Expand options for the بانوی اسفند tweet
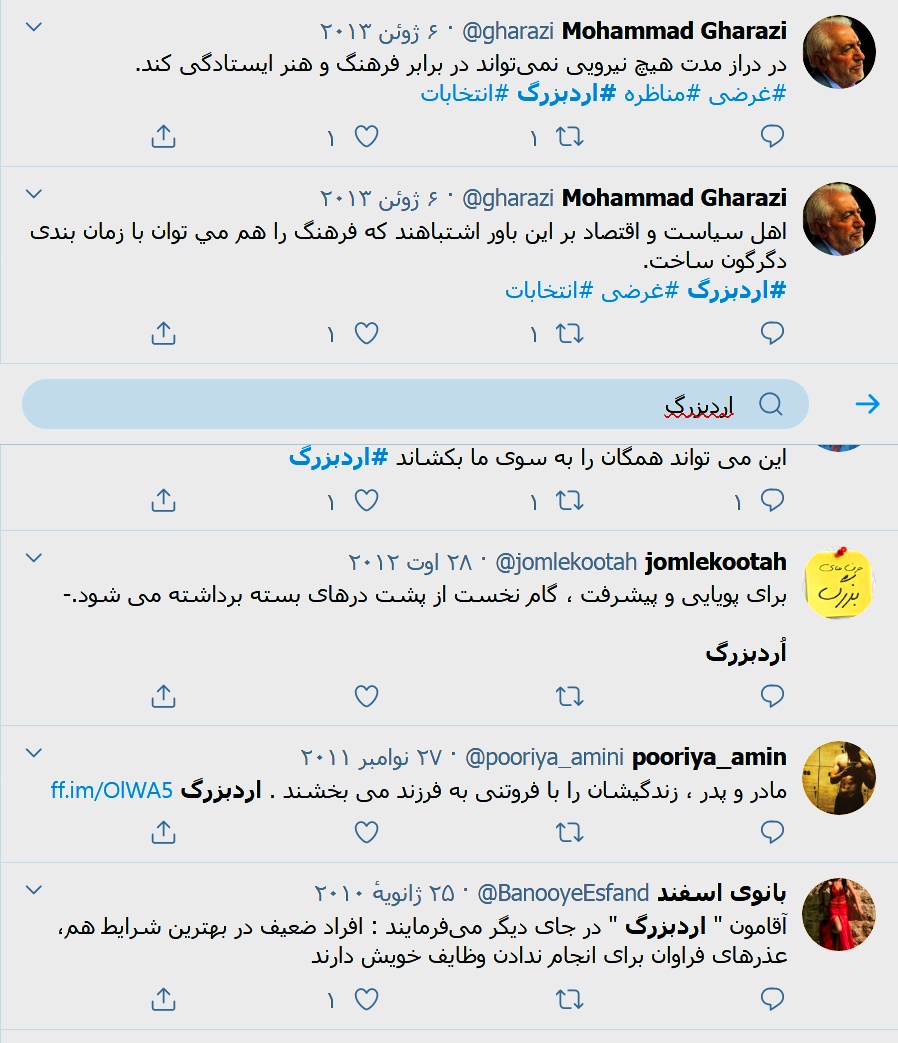The image size is (898, 1043). [33, 889]
